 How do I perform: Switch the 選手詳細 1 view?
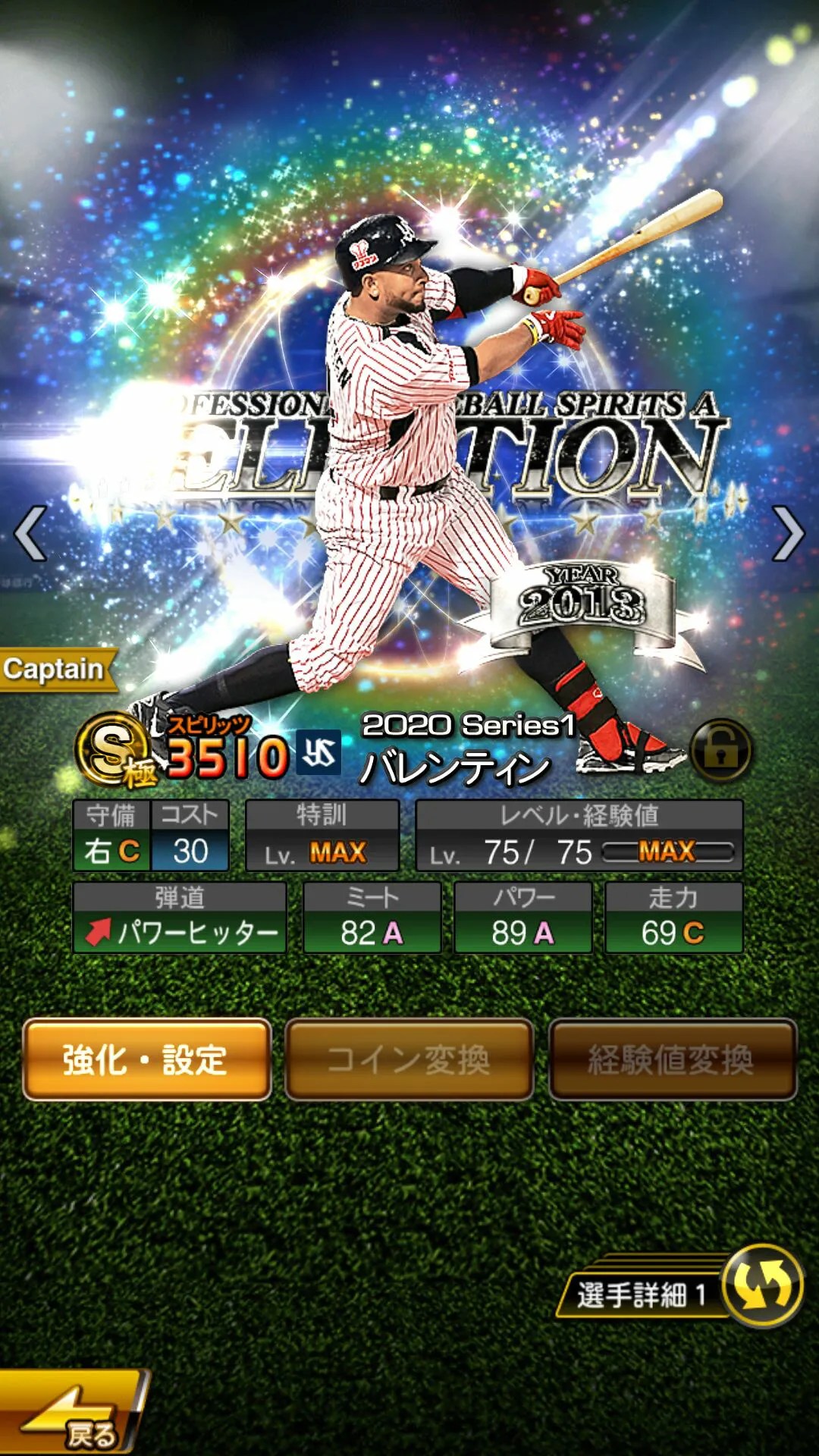pos(761,1285)
